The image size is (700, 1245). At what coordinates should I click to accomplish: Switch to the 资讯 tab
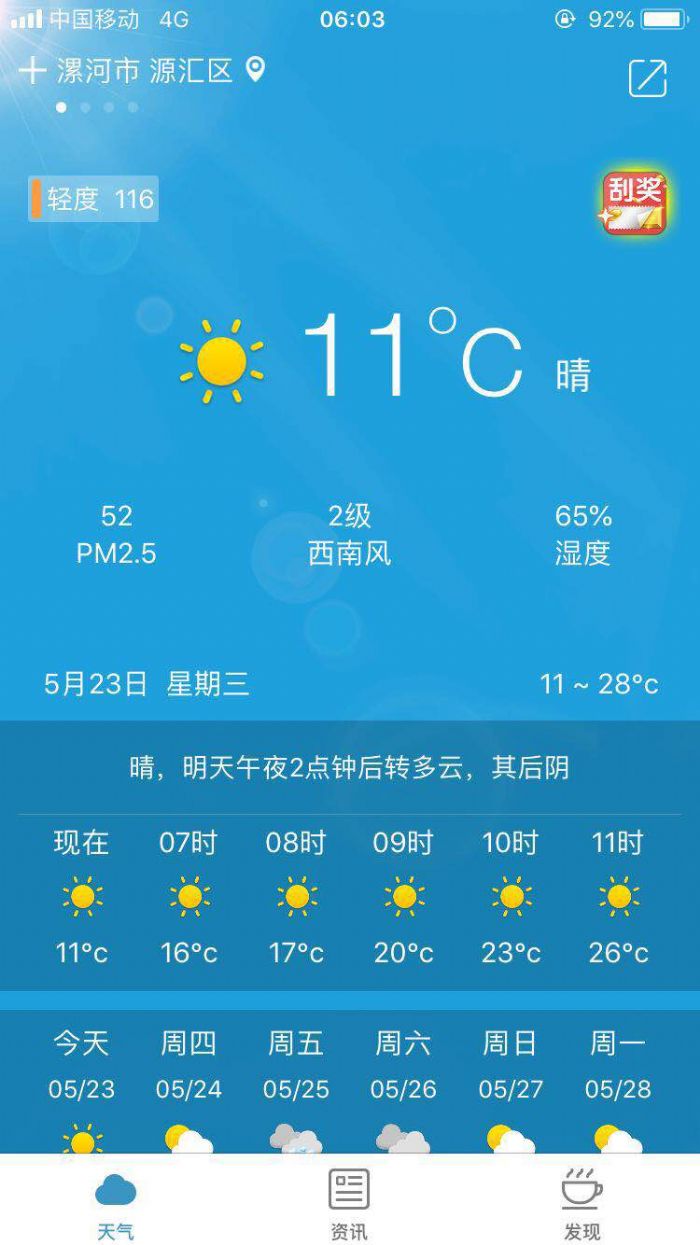pyautogui.click(x=349, y=1203)
